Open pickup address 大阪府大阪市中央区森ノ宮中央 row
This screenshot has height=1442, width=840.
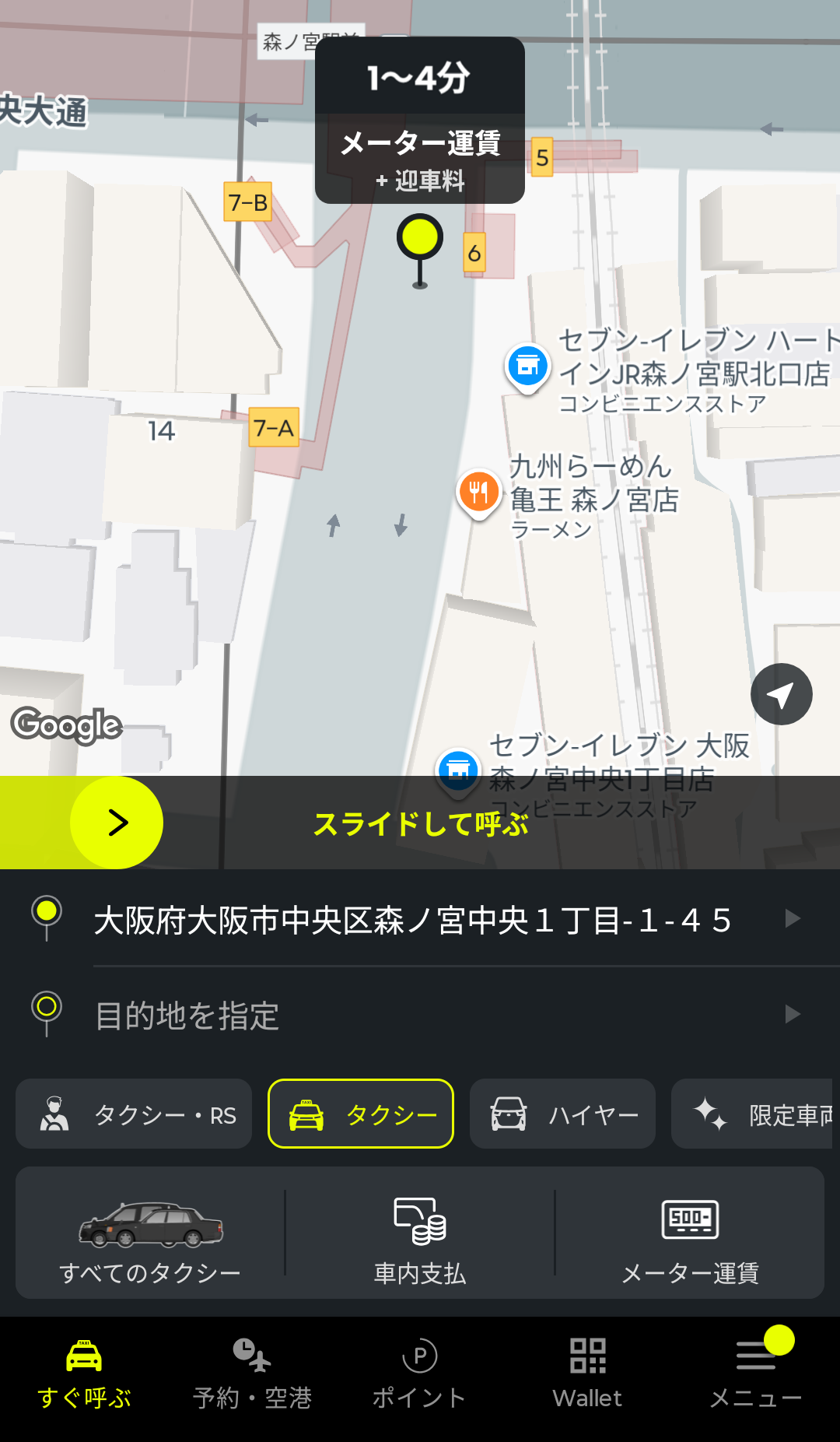[x=420, y=920]
